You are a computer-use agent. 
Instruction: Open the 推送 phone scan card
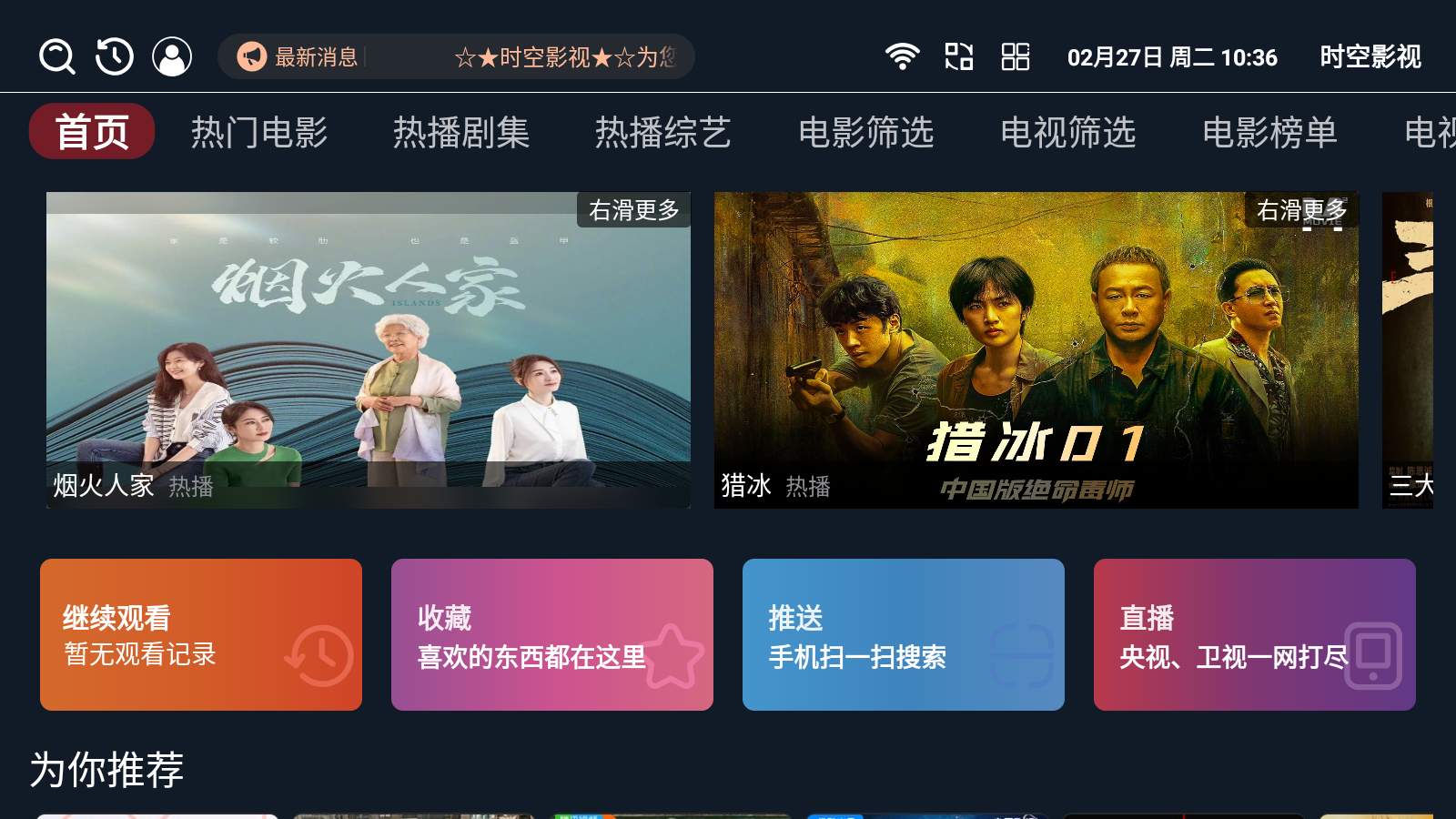904,634
